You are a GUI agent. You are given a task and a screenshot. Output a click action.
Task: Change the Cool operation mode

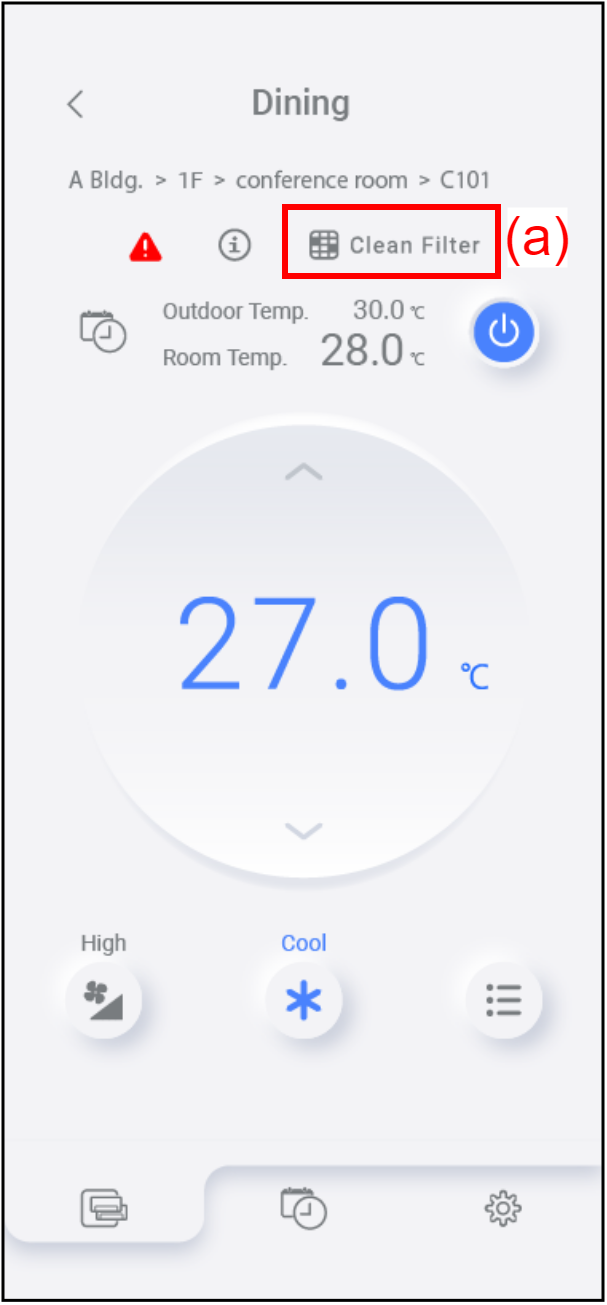[x=303, y=999]
